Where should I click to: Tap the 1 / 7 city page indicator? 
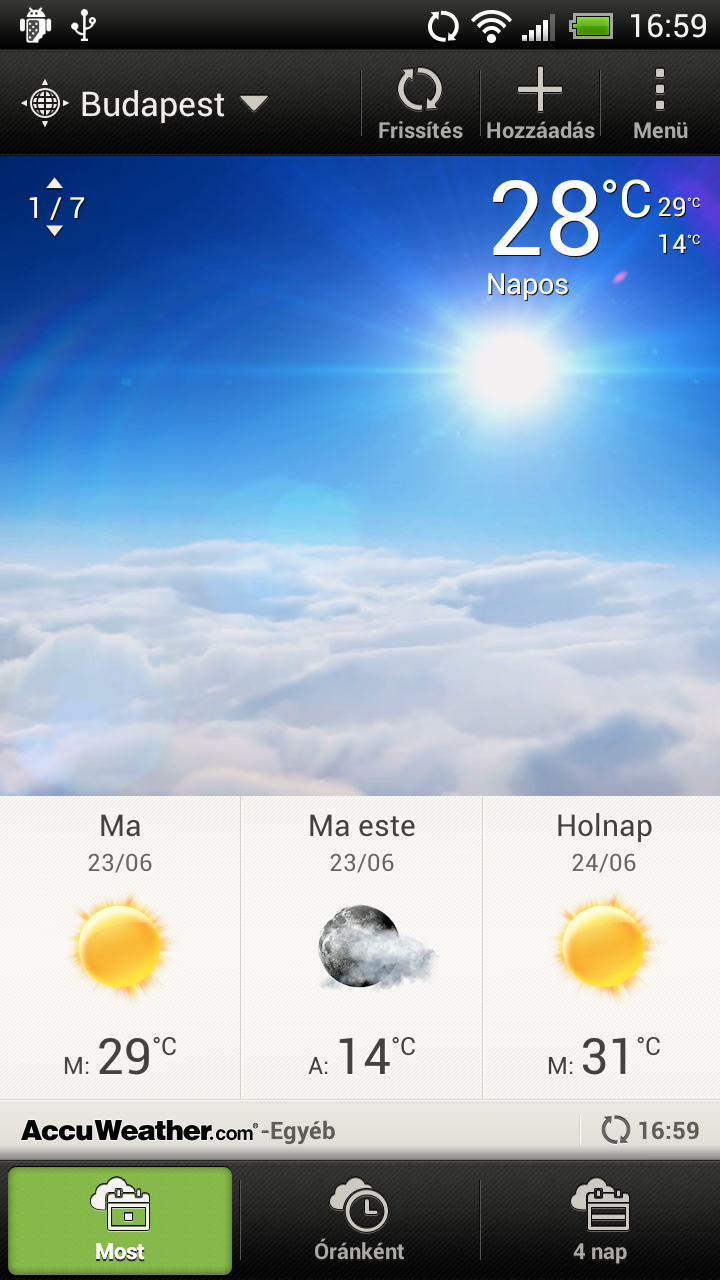56,207
